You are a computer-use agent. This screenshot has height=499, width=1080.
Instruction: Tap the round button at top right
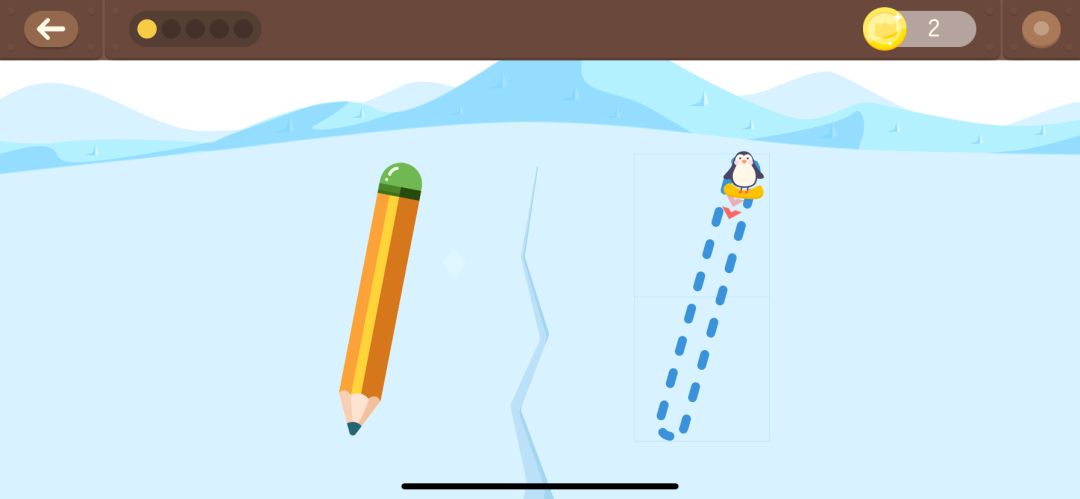pos(1041,29)
